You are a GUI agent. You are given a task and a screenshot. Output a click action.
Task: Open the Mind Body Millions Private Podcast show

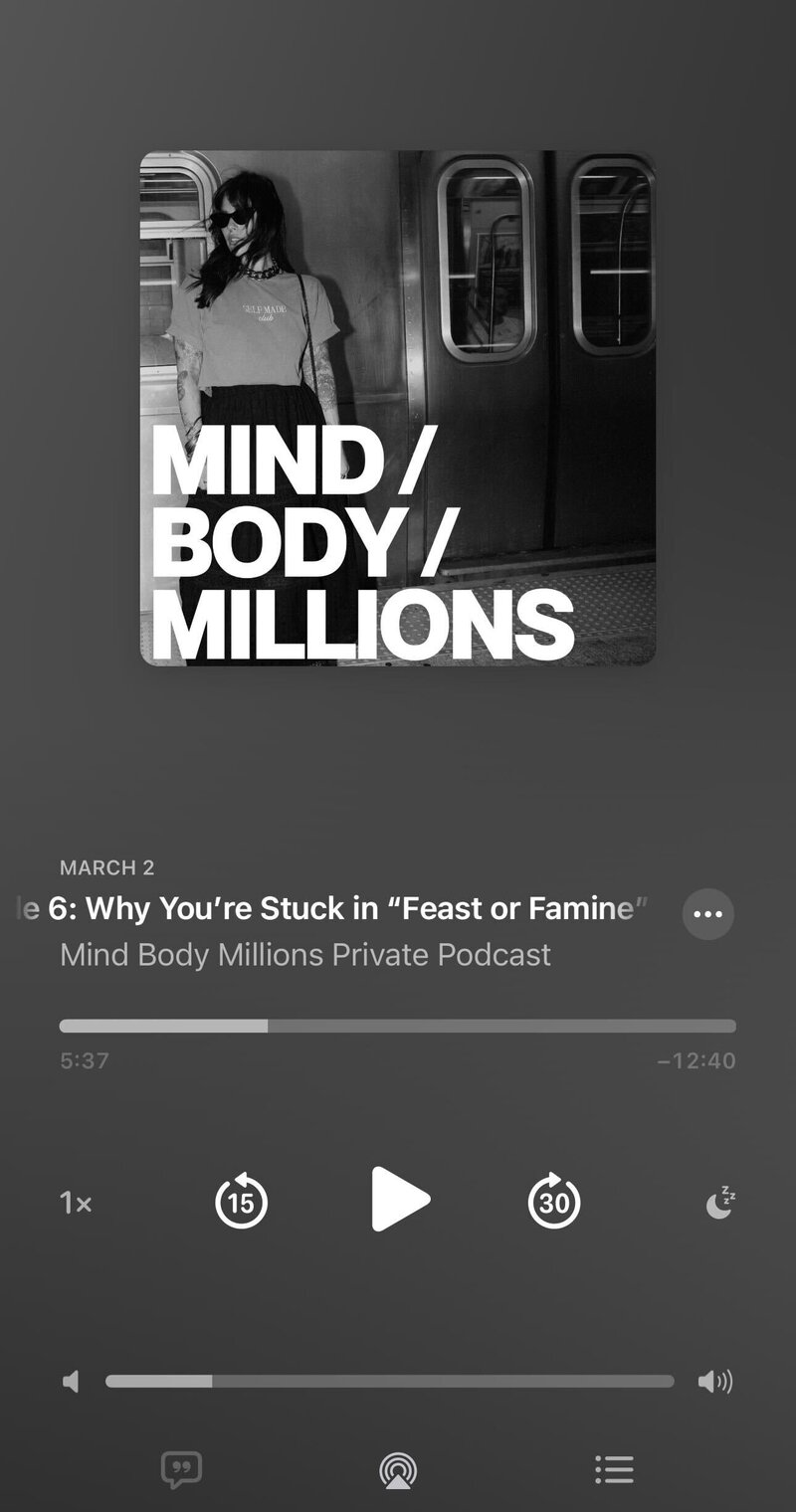[304, 955]
